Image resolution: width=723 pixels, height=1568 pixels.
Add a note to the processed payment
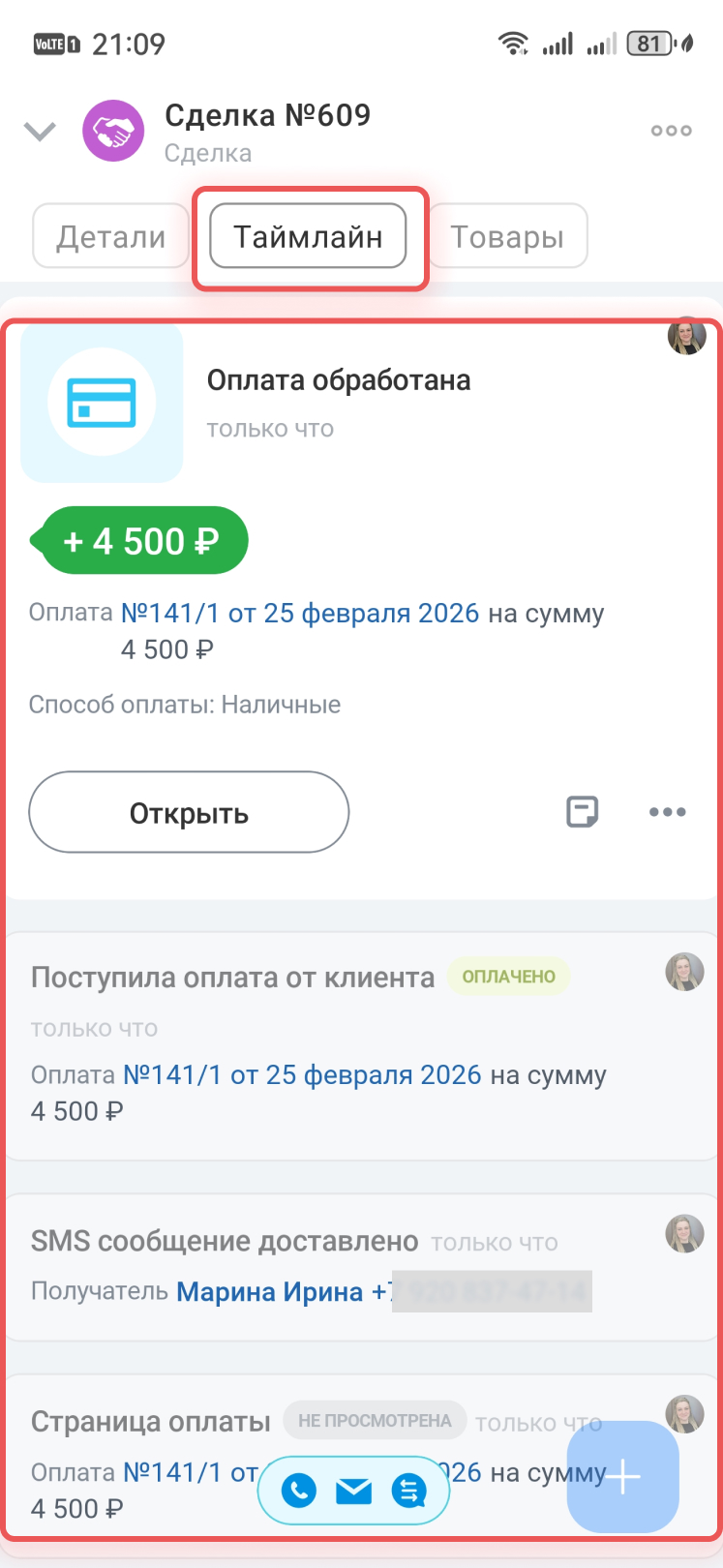pyautogui.click(x=582, y=812)
